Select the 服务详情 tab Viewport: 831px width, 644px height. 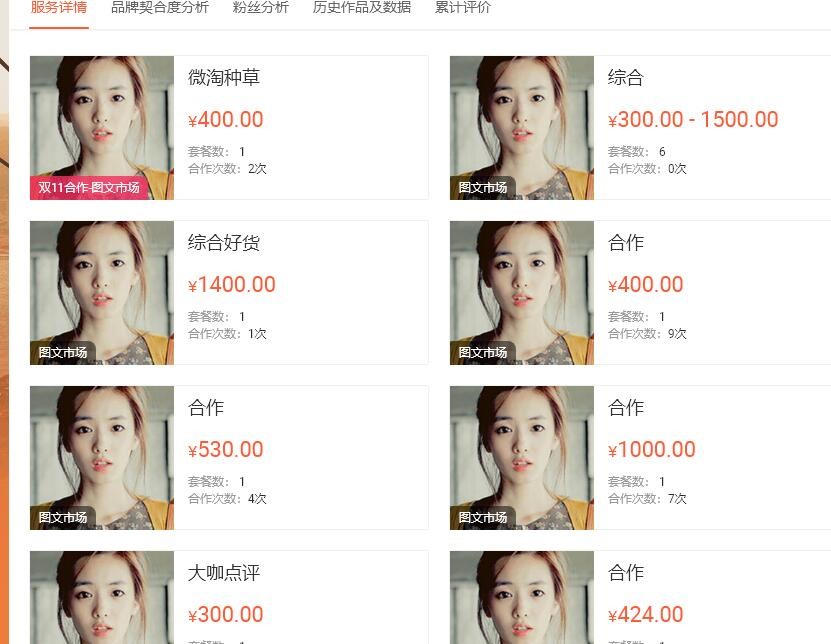(58, 8)
